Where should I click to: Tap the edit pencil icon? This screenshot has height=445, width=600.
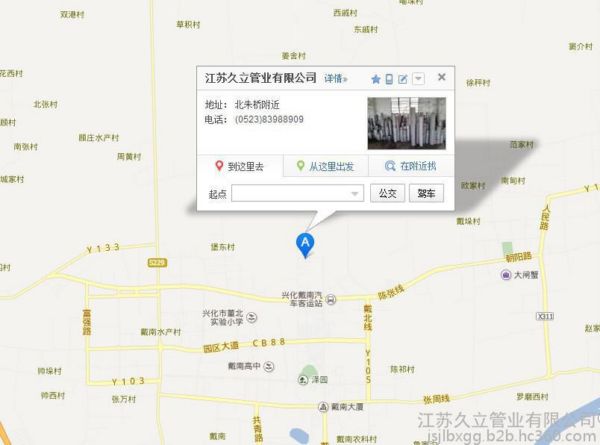coord(403,79)
